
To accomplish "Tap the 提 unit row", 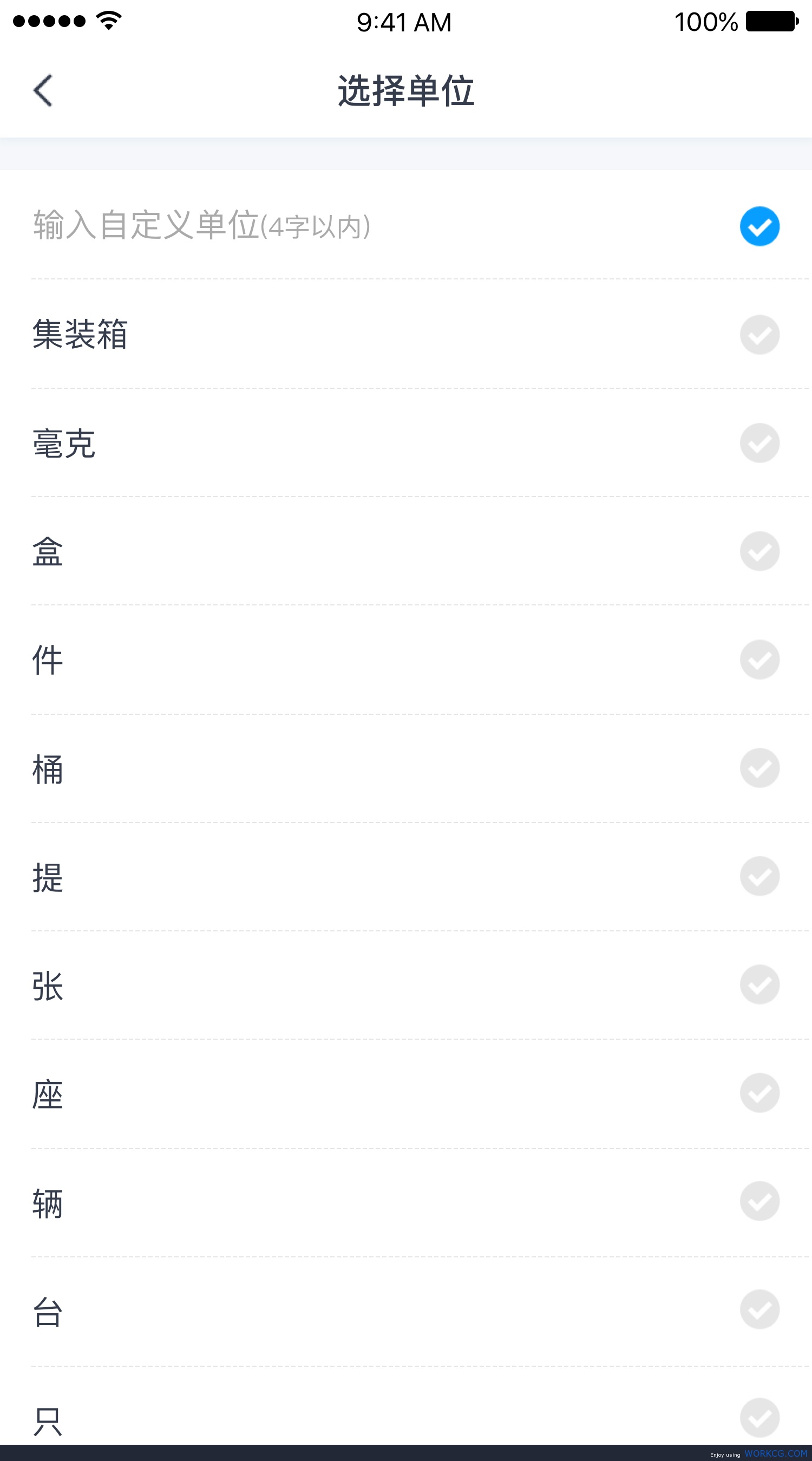I will coord(406,876).
